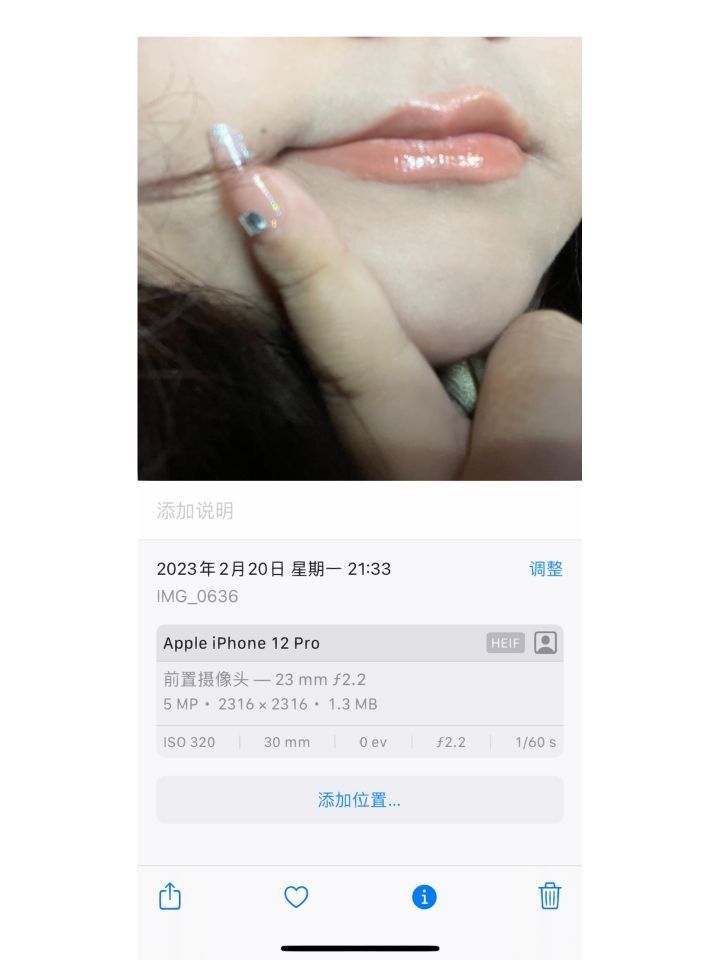Tap 调整 to adjust date and time
The image size is (720, 960).
coord(546,569)
